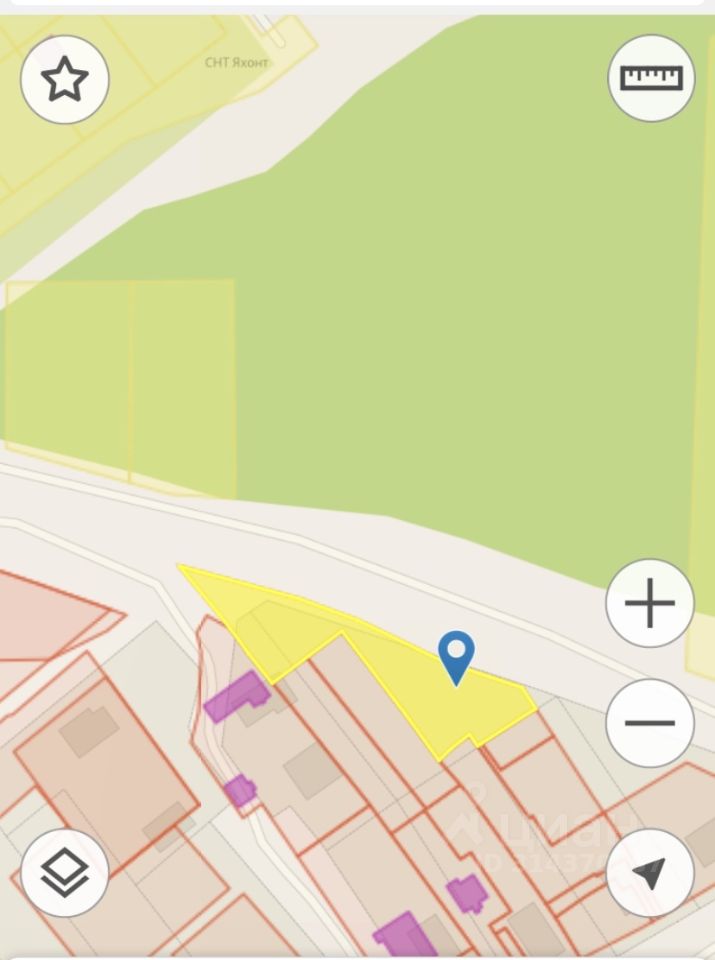
Task: Save this plot to favorites with the star
Action: click(x=65, y=79)
